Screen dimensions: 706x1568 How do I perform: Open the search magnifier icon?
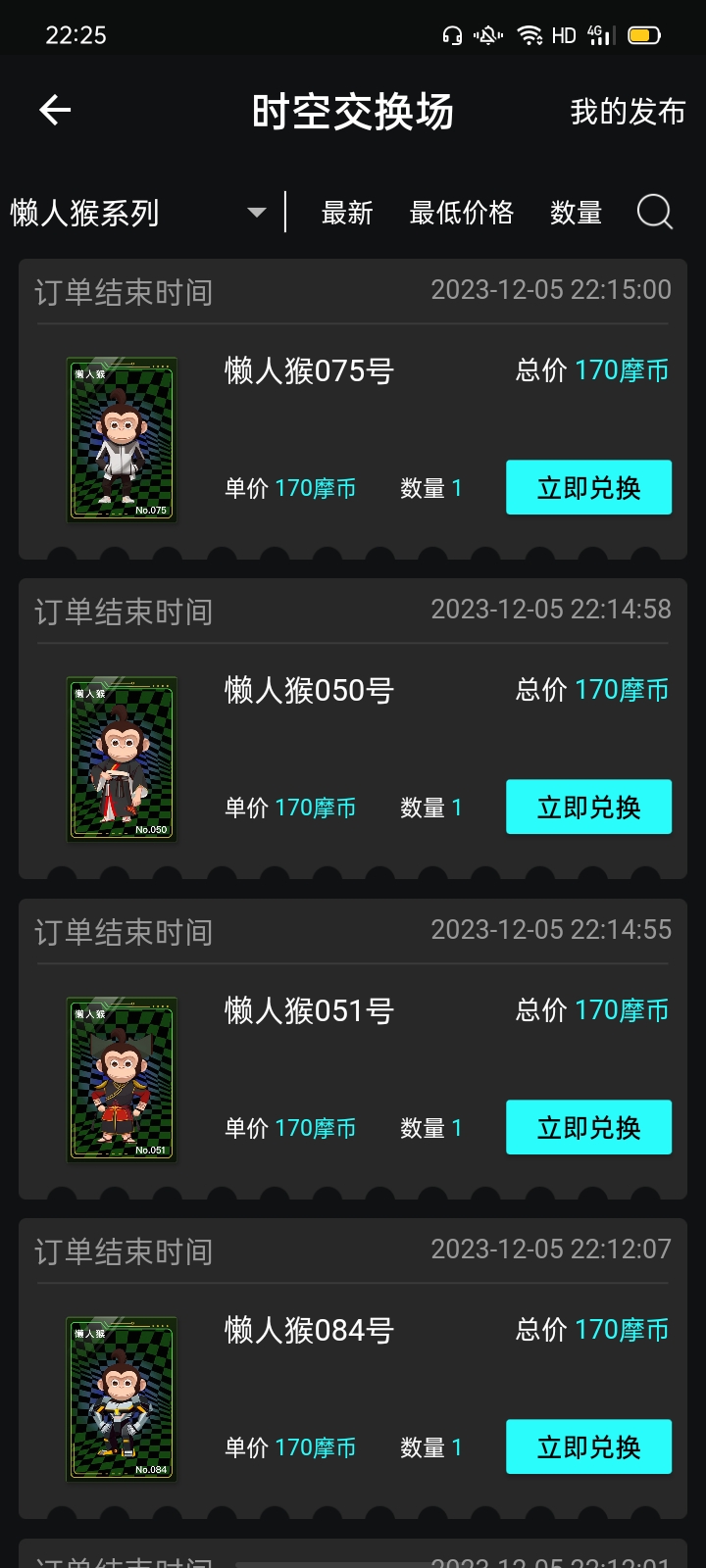[655, 212]
